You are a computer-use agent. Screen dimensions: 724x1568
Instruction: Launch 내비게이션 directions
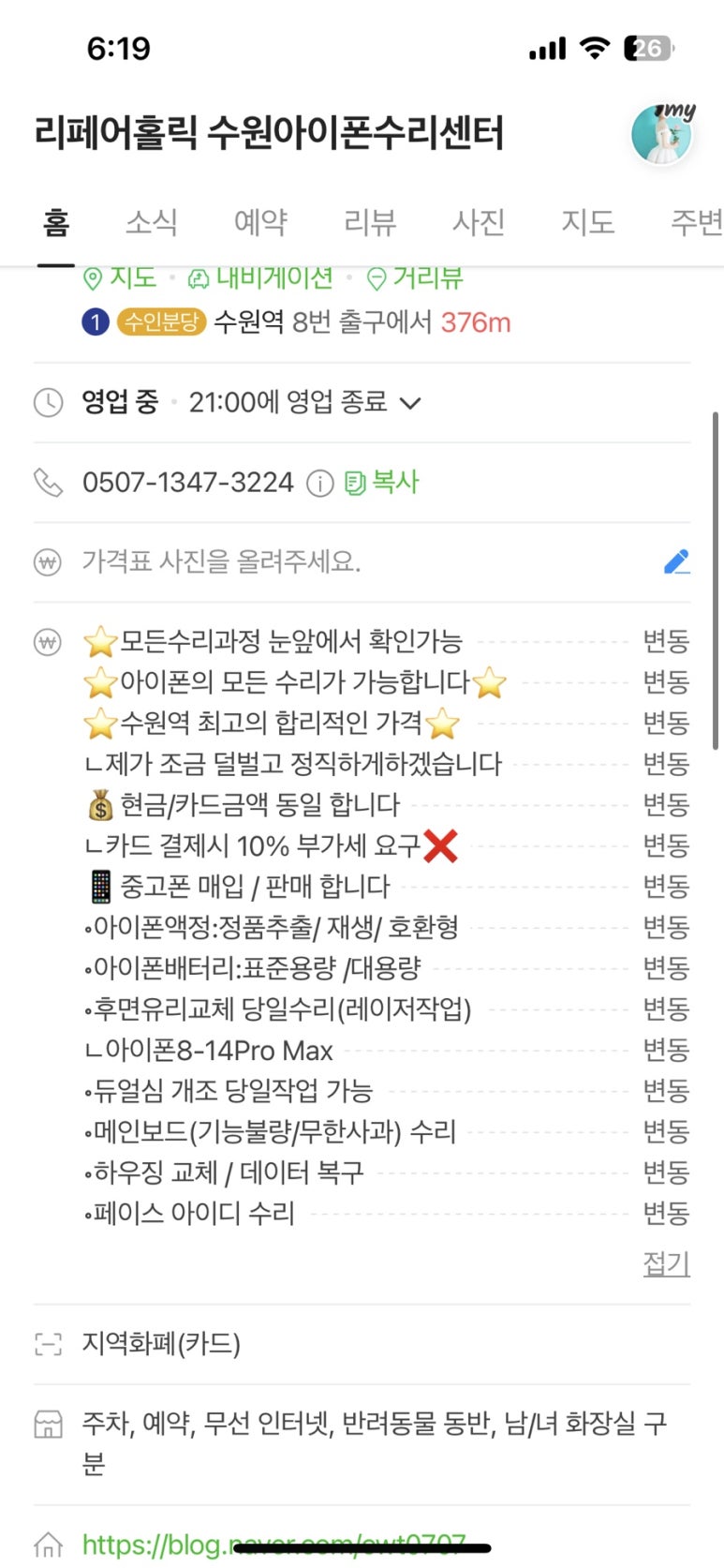pos(261,277)
